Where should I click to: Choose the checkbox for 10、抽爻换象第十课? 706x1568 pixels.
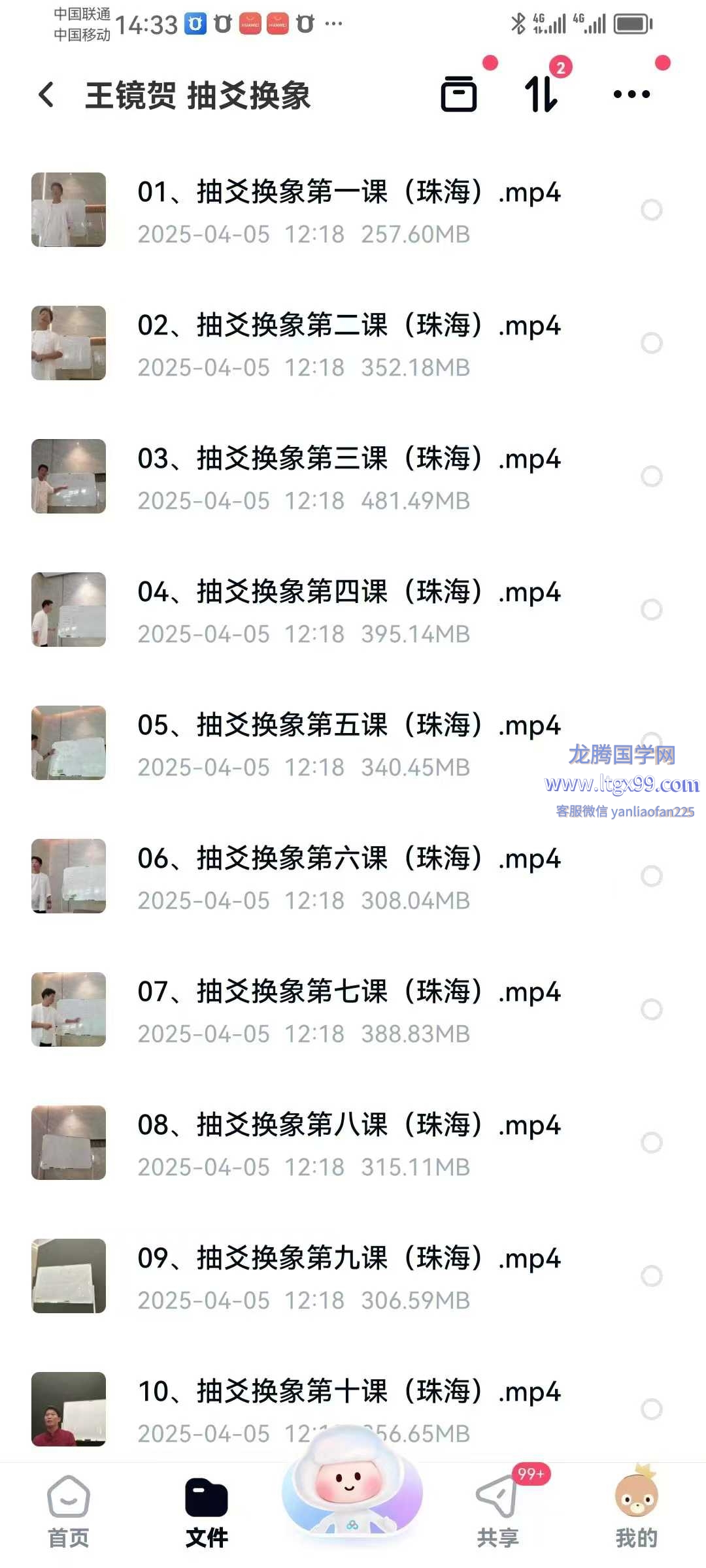651,1409
